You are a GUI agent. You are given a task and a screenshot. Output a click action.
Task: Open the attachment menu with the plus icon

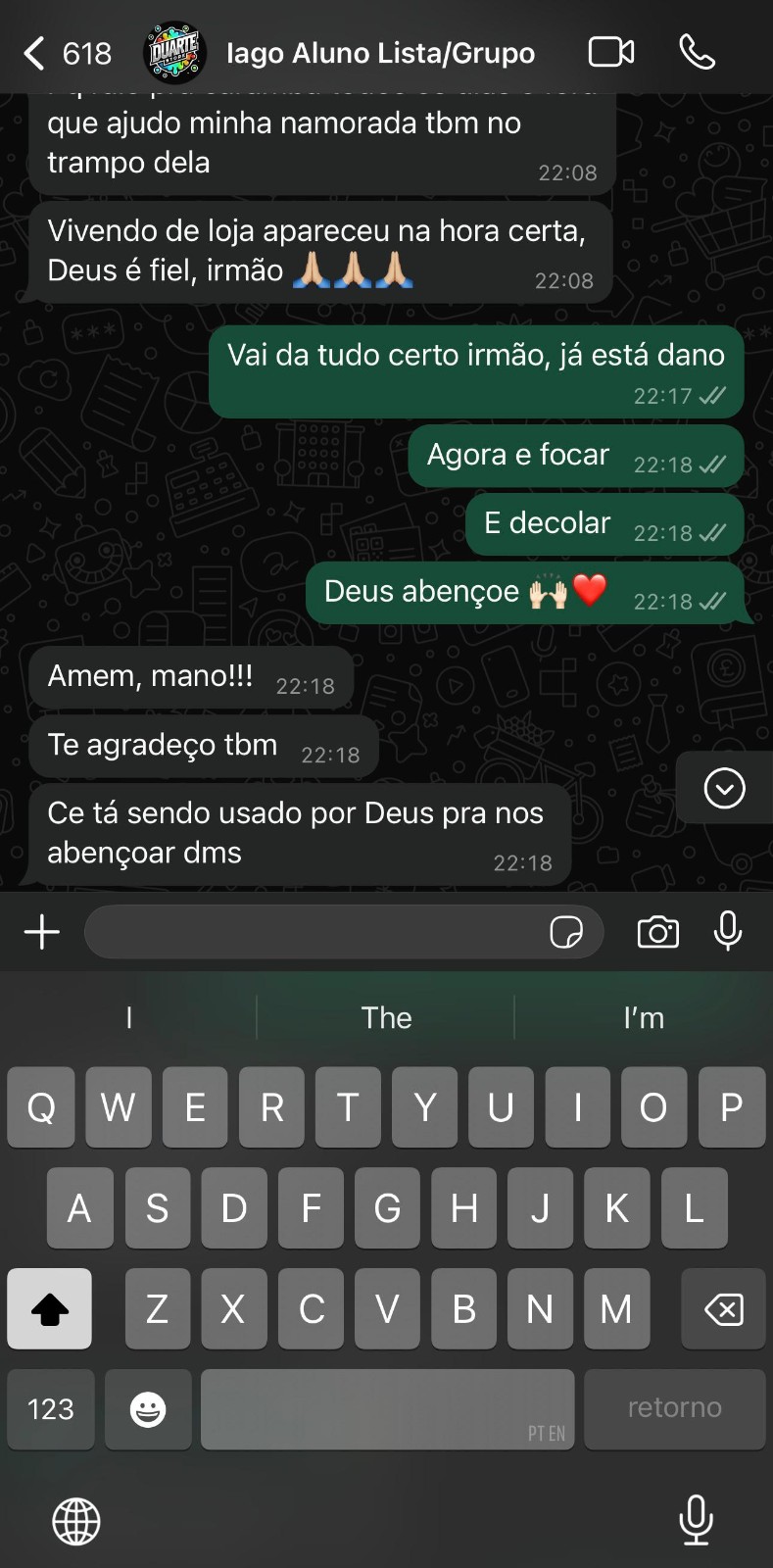(41, 932)
